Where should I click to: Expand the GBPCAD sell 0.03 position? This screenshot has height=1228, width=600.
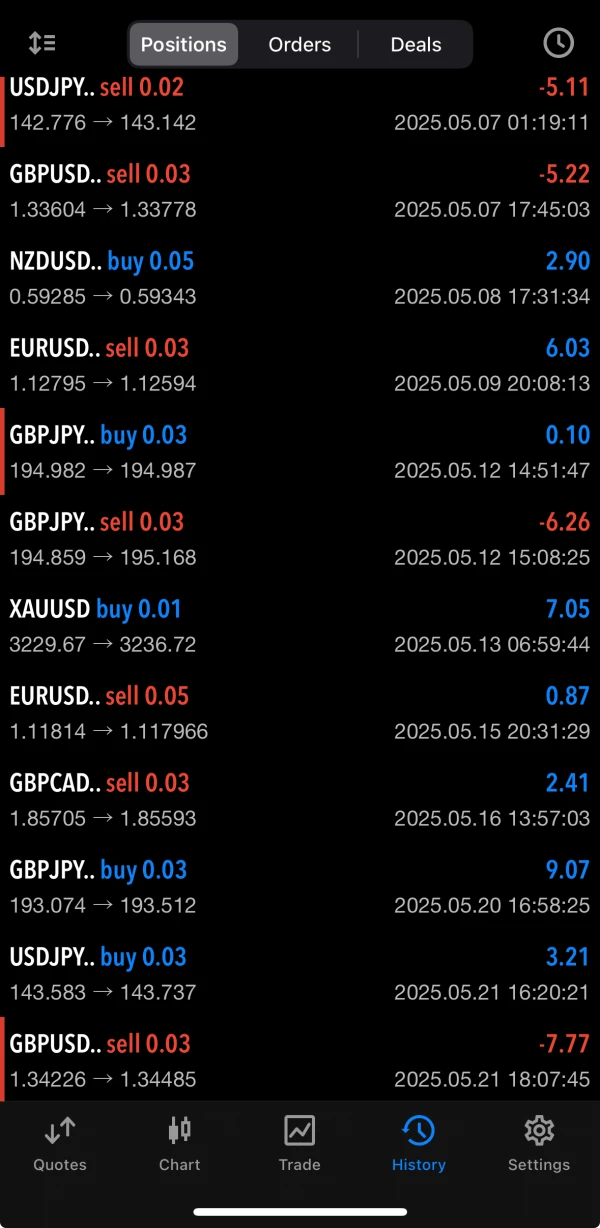(x=300, y=800)
